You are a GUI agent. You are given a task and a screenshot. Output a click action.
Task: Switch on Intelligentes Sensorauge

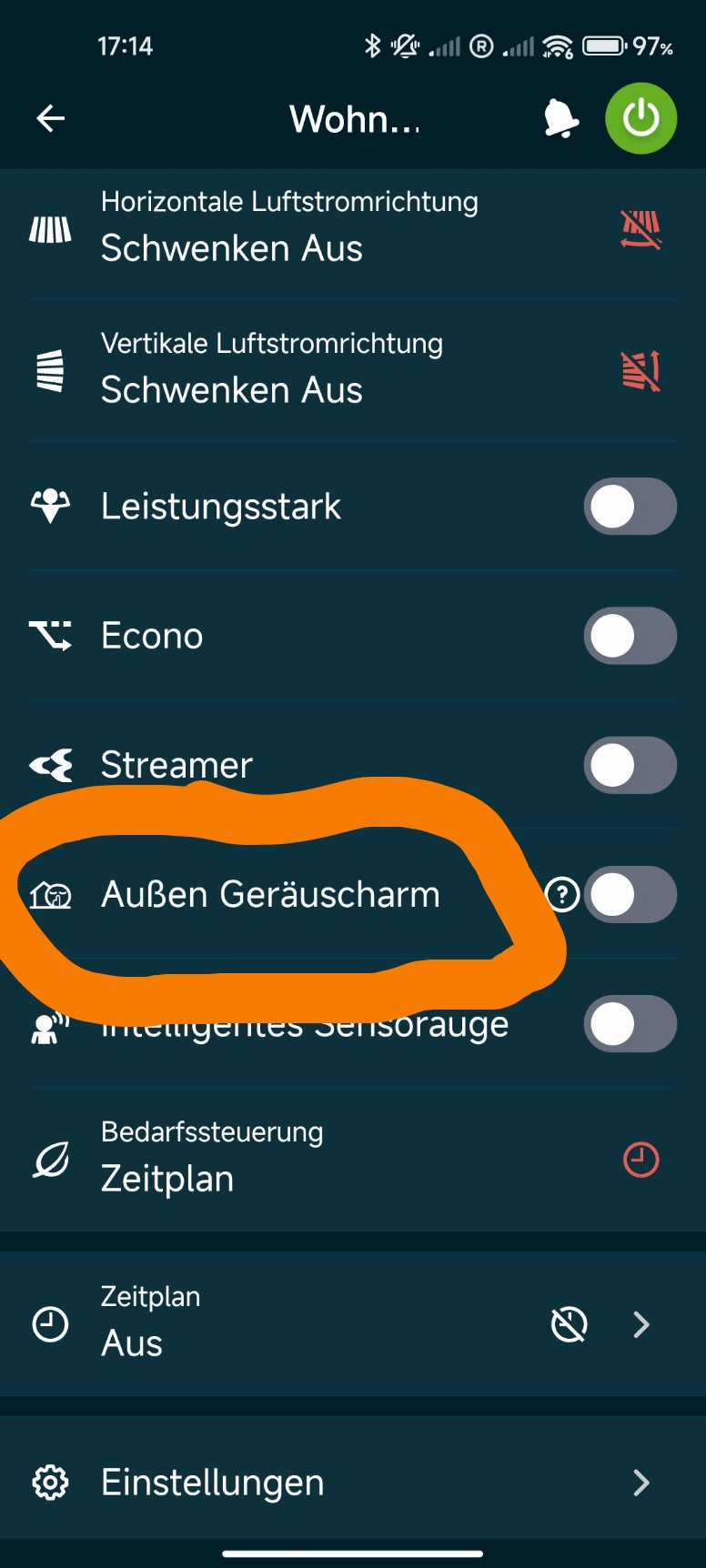(x=630, y=1024)
